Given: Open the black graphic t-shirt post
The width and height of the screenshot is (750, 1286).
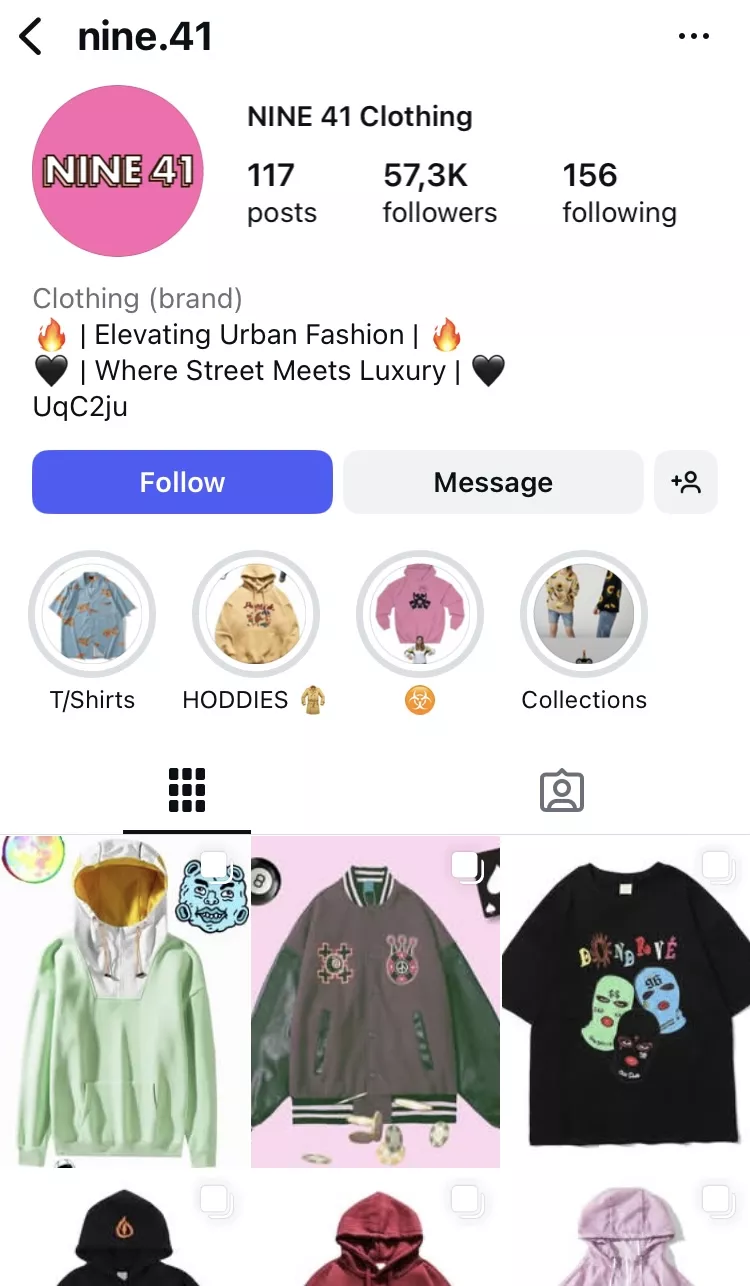Looking at the screenshot, I should [626, 1001].
